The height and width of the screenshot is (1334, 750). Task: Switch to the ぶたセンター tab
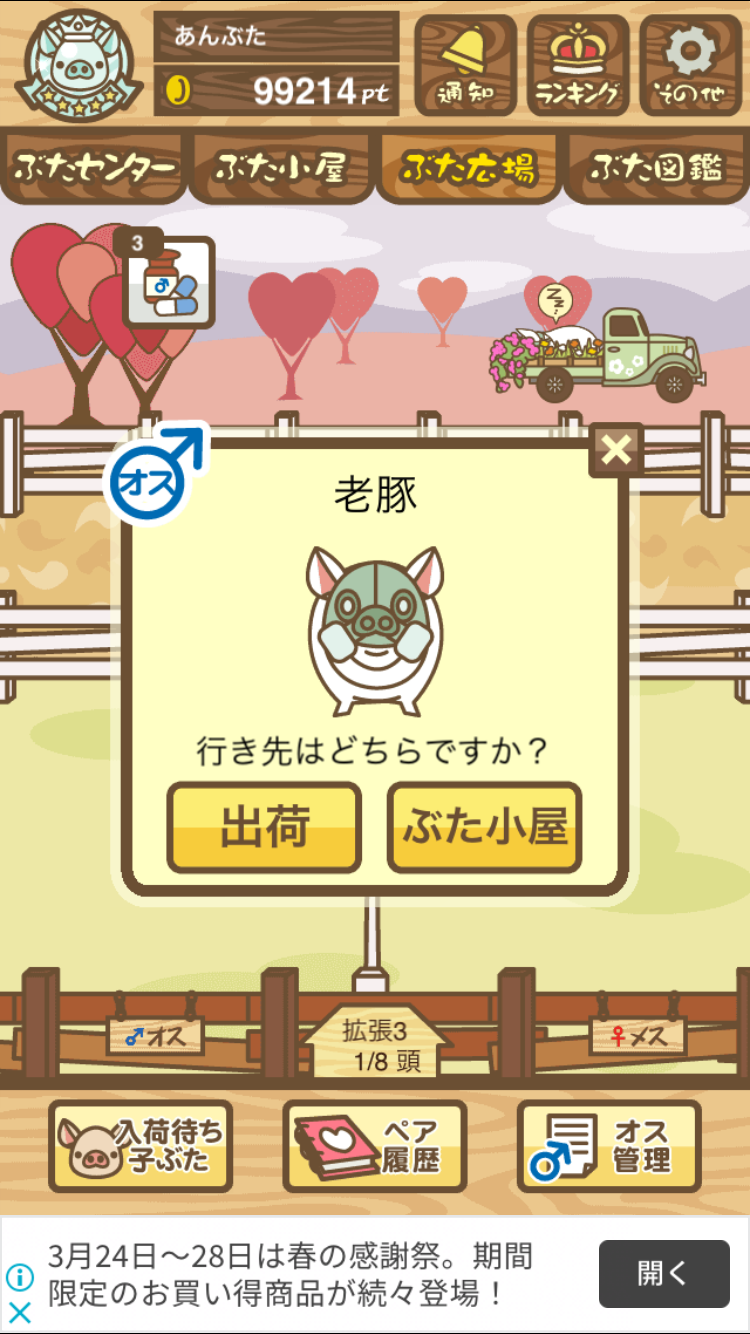click(95, 168)
